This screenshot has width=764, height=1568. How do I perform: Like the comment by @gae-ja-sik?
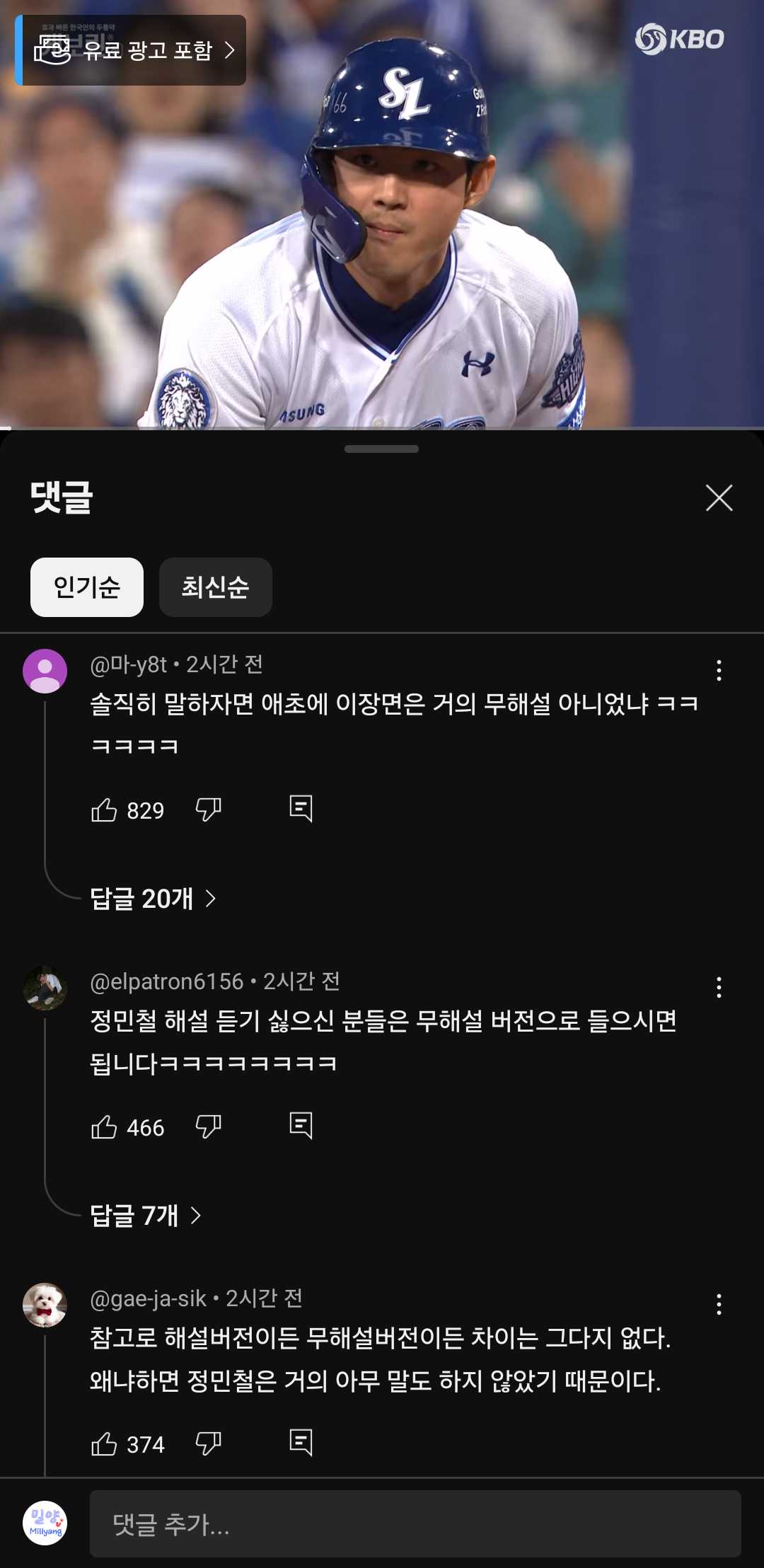[104, 1443]
